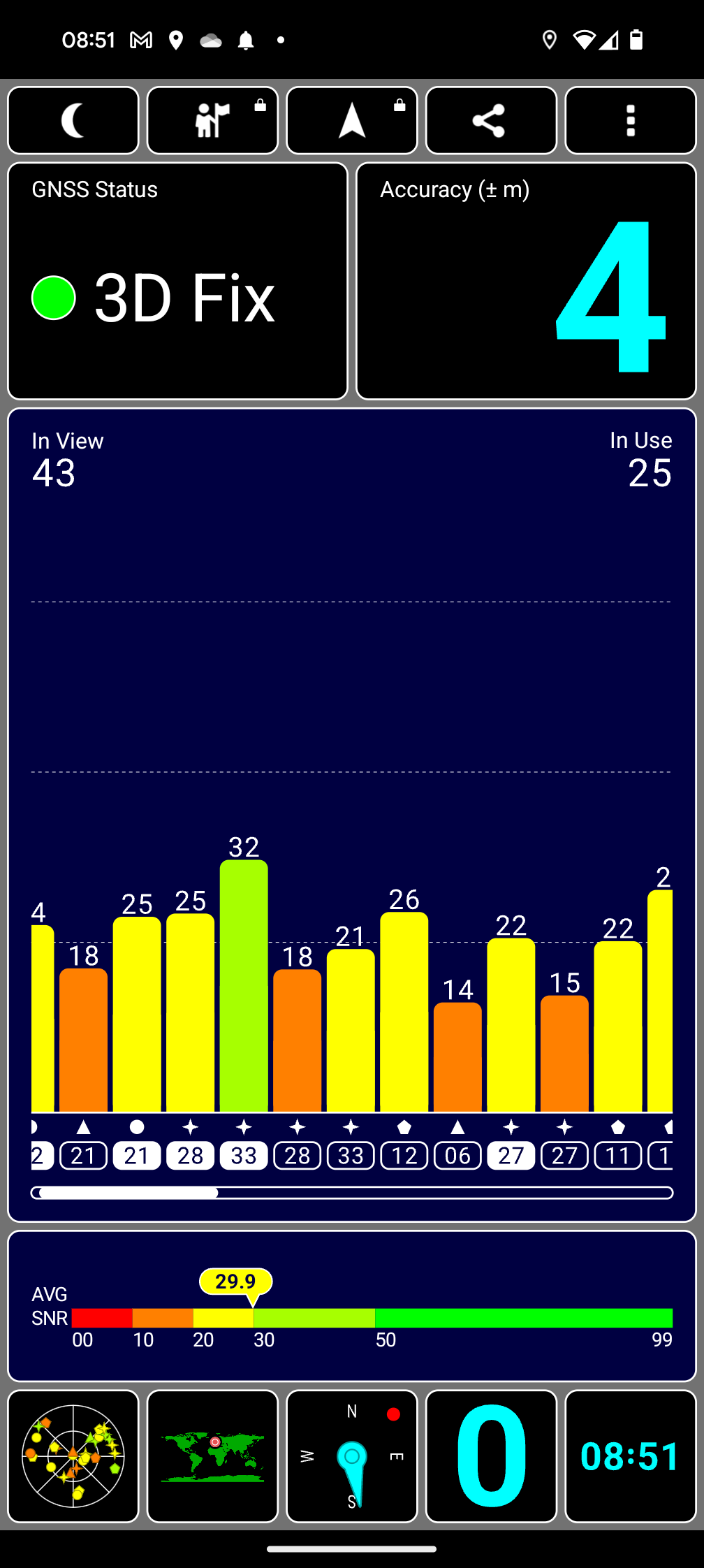Image resolution: width=704 pixels, height=1568 pixels.
Task: Open the compass tile
Action: 352,1456
